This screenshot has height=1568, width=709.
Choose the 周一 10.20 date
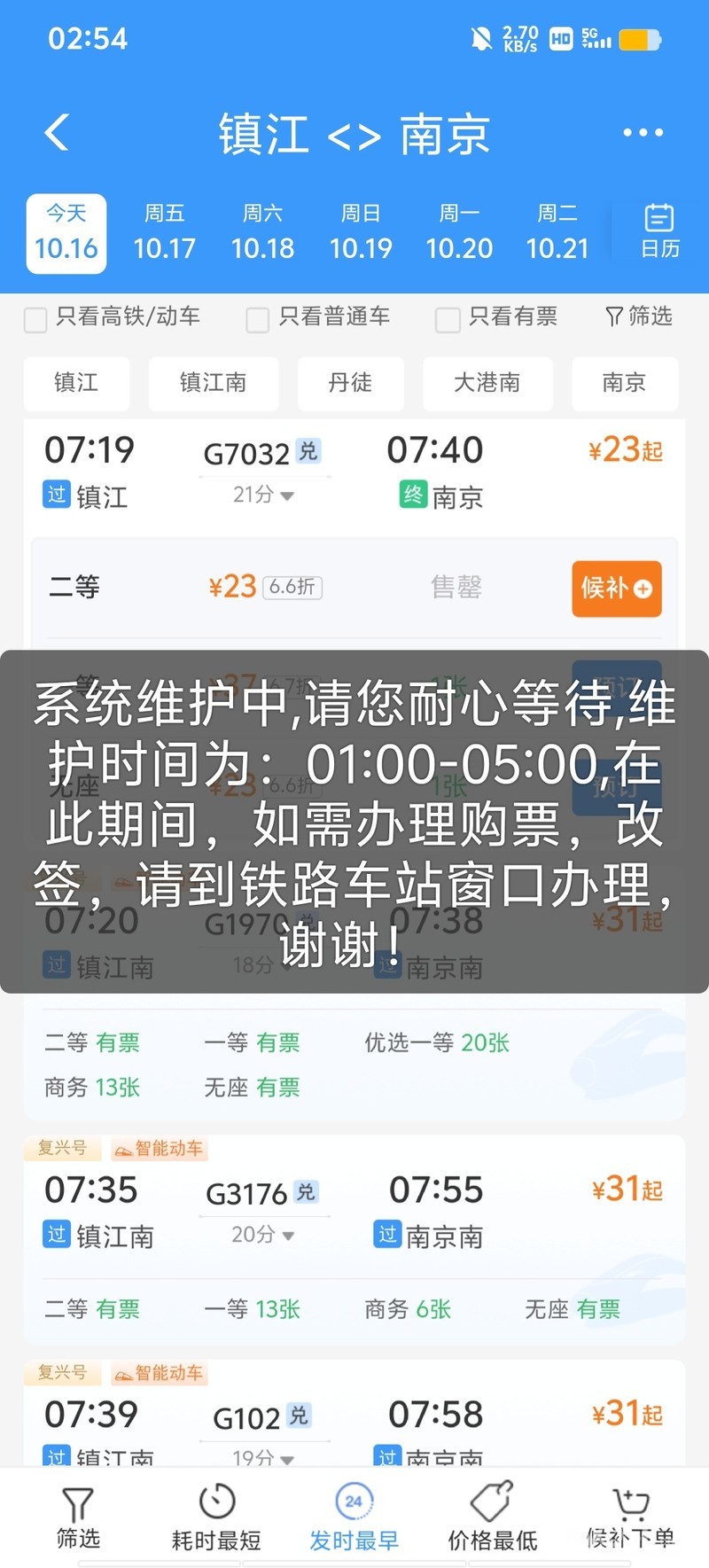pos(459,232)
